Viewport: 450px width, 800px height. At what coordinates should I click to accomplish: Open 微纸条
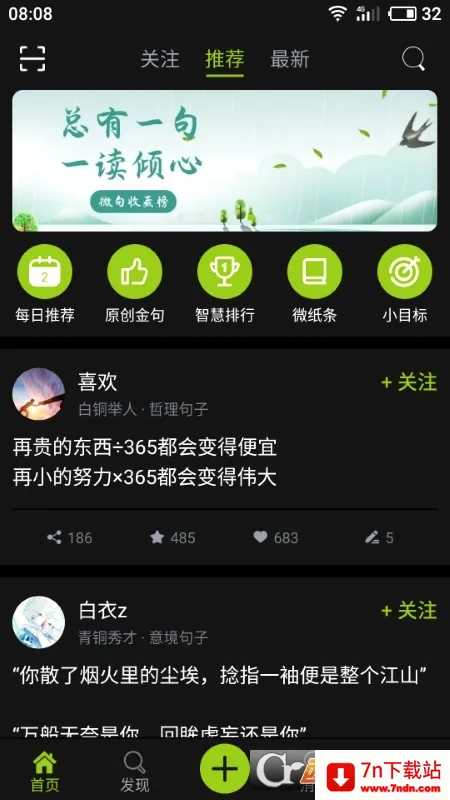click(314, 284)
